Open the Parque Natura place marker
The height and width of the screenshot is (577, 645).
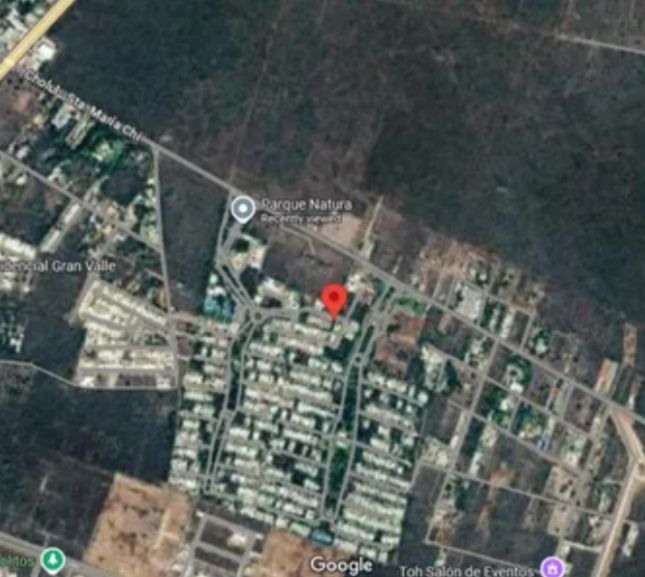242,209
